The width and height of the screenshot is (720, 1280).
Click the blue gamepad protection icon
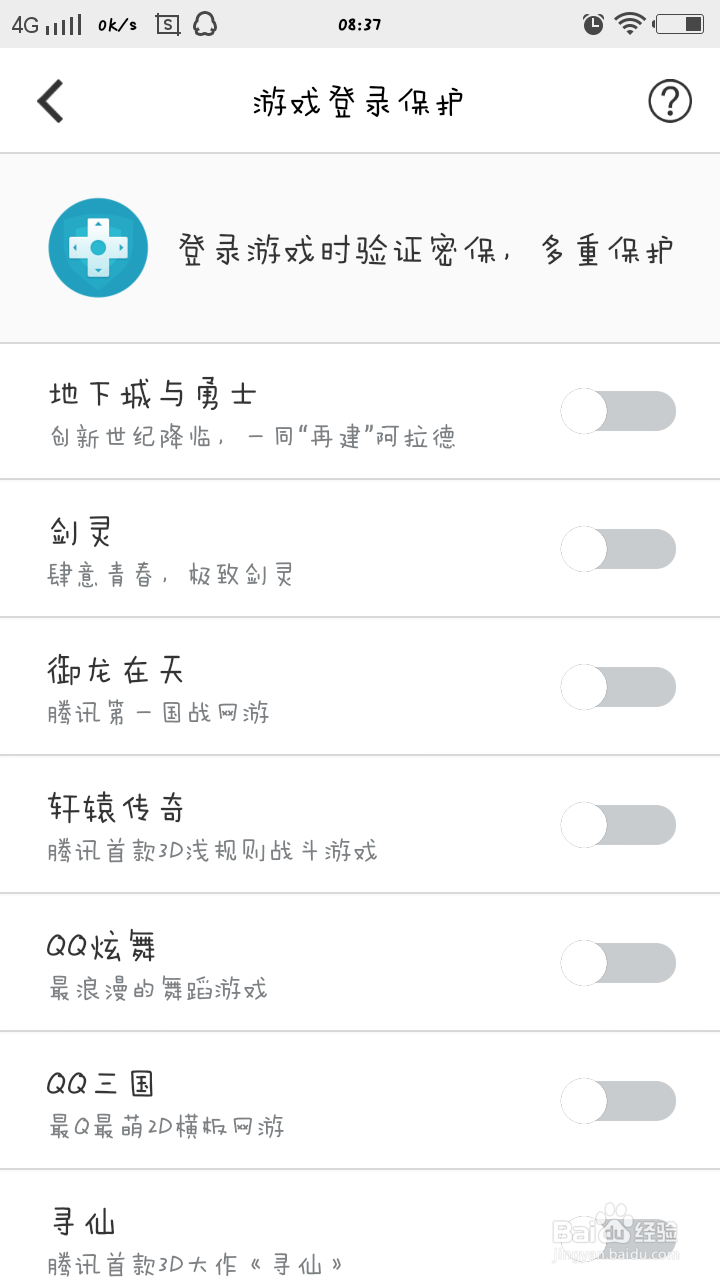point(97,246)
